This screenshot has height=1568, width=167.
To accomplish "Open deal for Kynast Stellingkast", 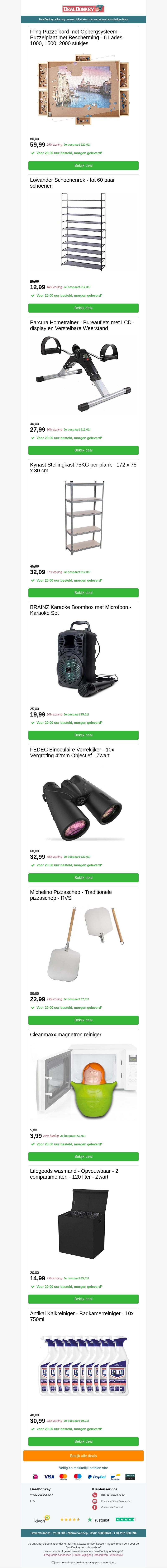I will coord(83,592).
